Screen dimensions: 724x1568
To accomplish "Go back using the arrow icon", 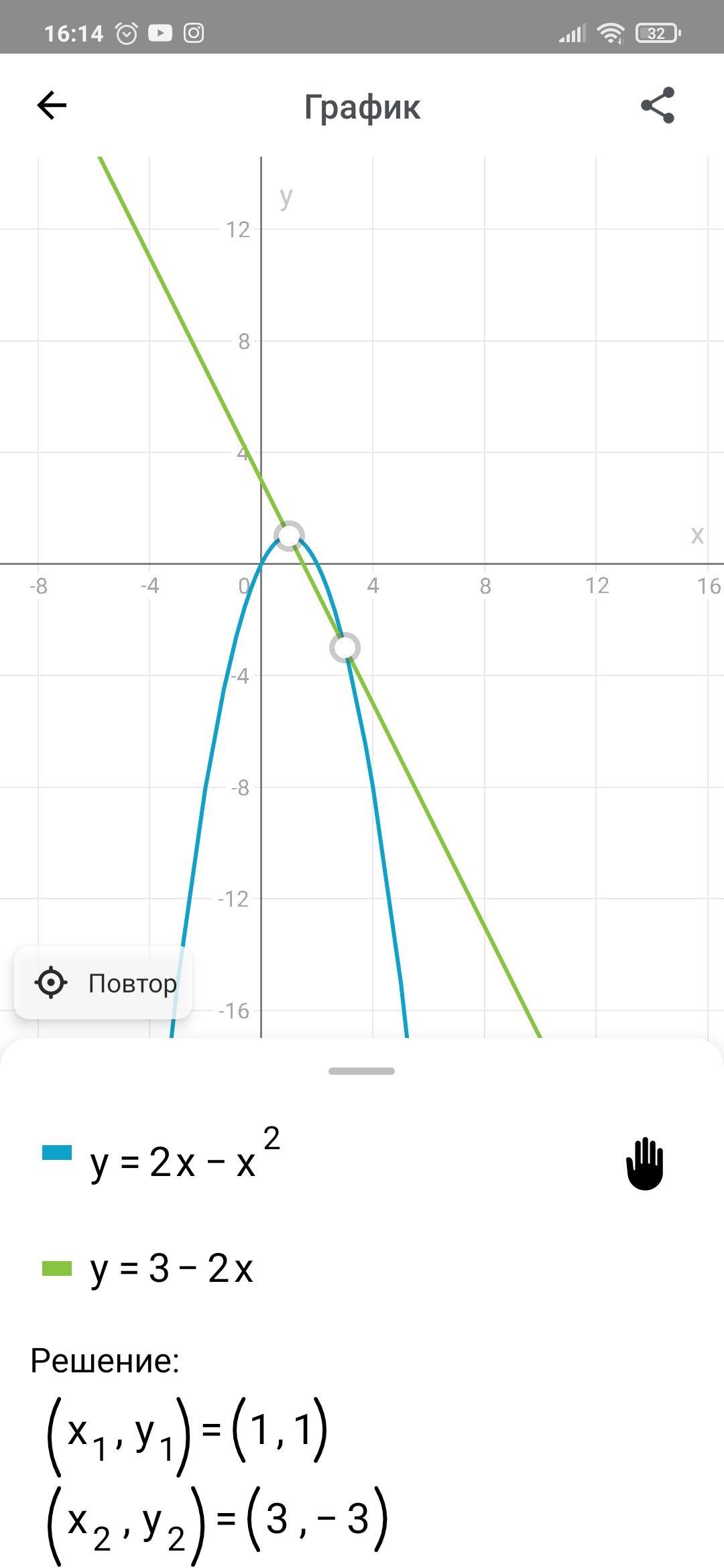I will coord(52,105).
